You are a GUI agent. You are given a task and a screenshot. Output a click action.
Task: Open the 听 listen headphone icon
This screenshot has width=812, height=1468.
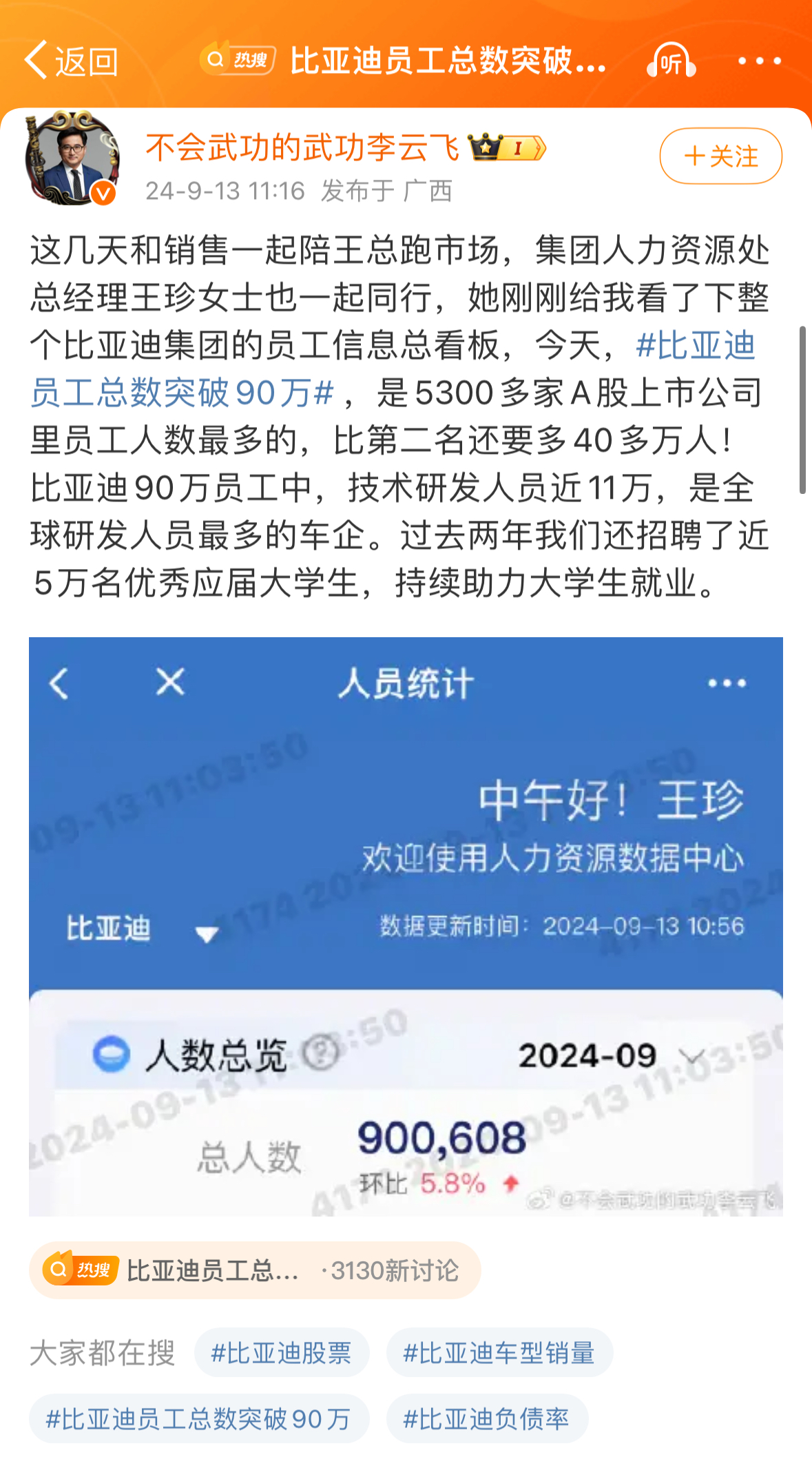pos(670,61)
